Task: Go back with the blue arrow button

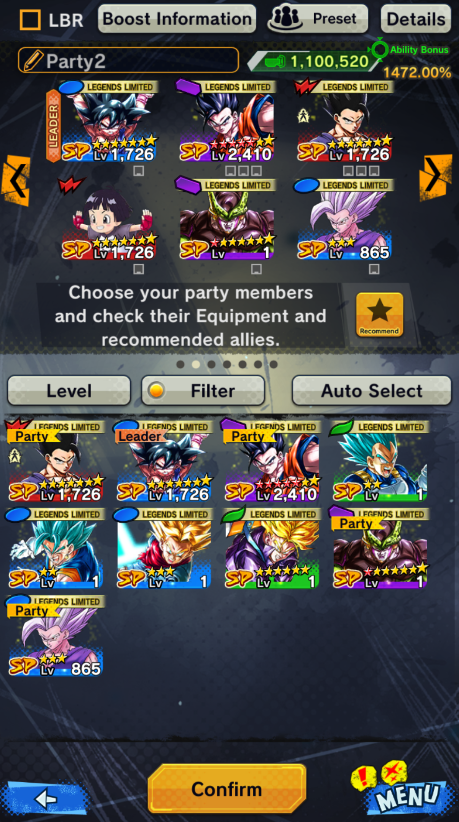Action: click(45, 798)
